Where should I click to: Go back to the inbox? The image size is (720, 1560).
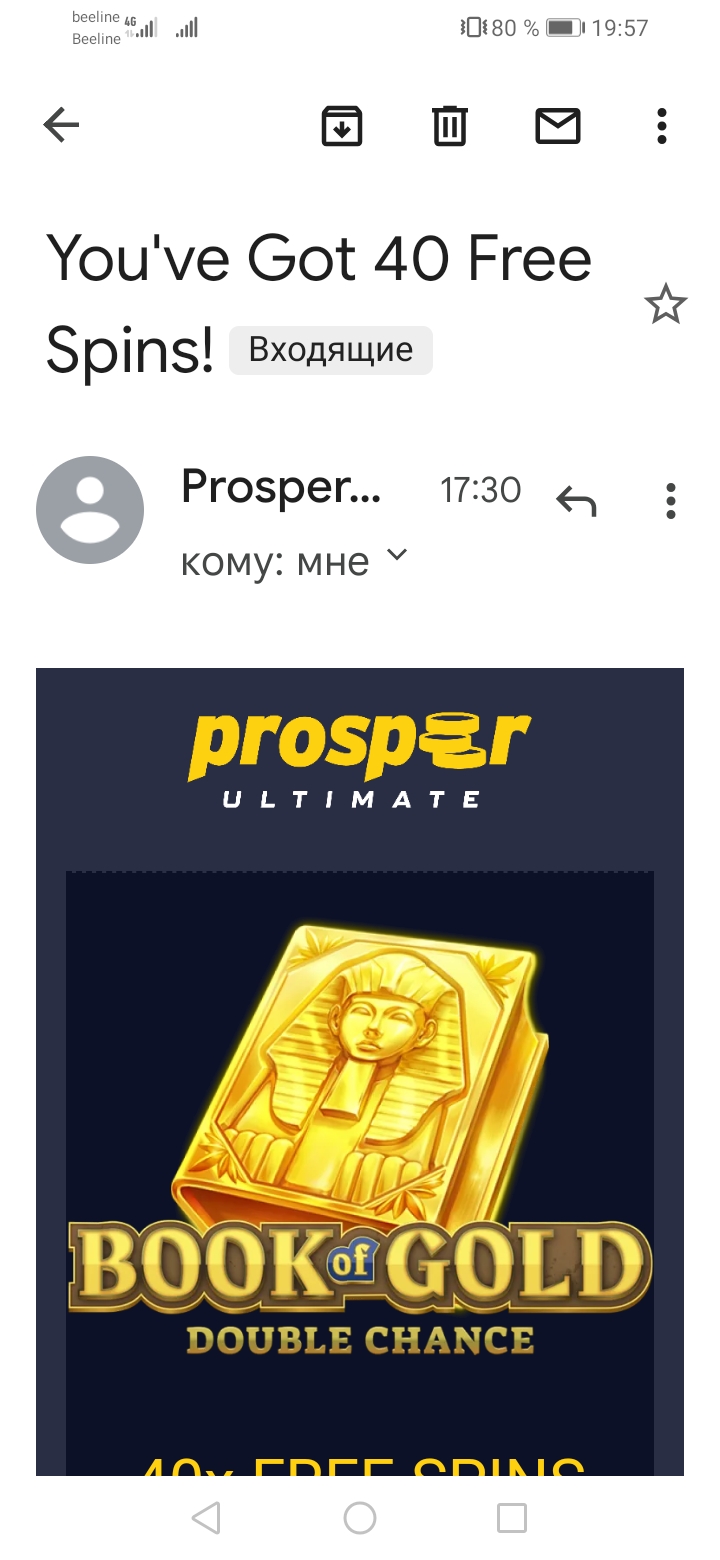[x=62, y=126]
